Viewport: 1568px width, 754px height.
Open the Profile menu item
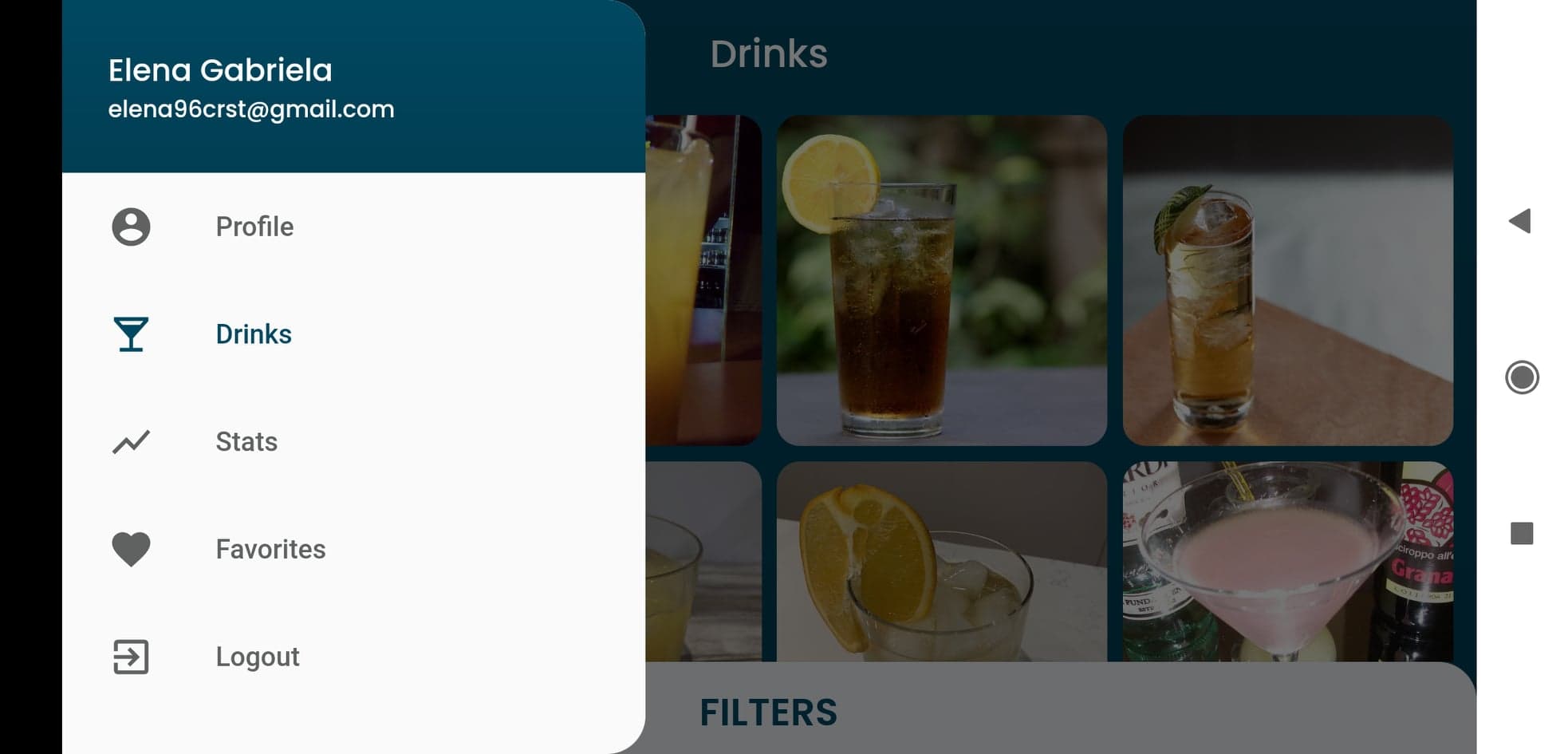(x=254, y=227)
